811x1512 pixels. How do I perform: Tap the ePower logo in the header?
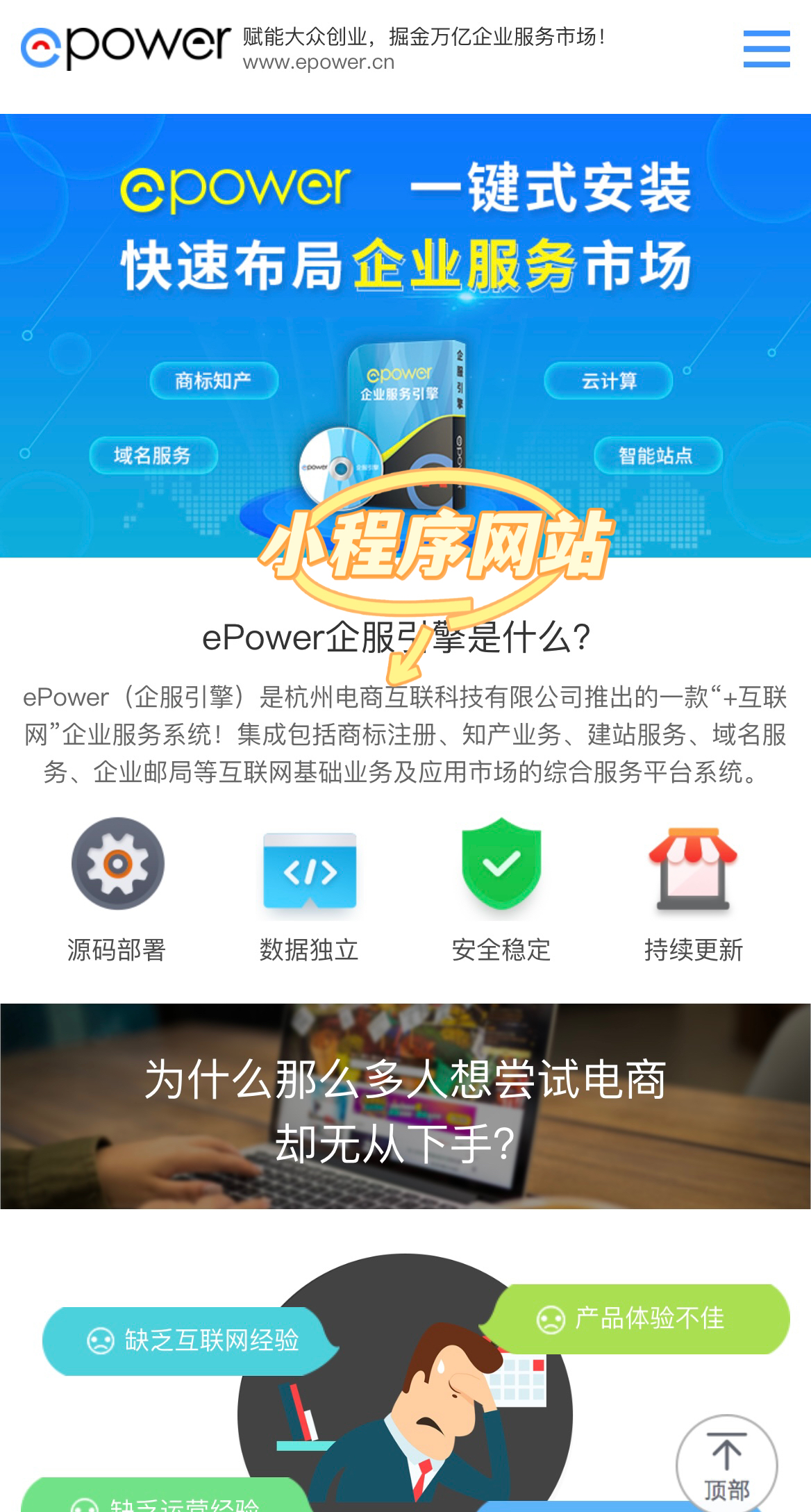point(126,47)
